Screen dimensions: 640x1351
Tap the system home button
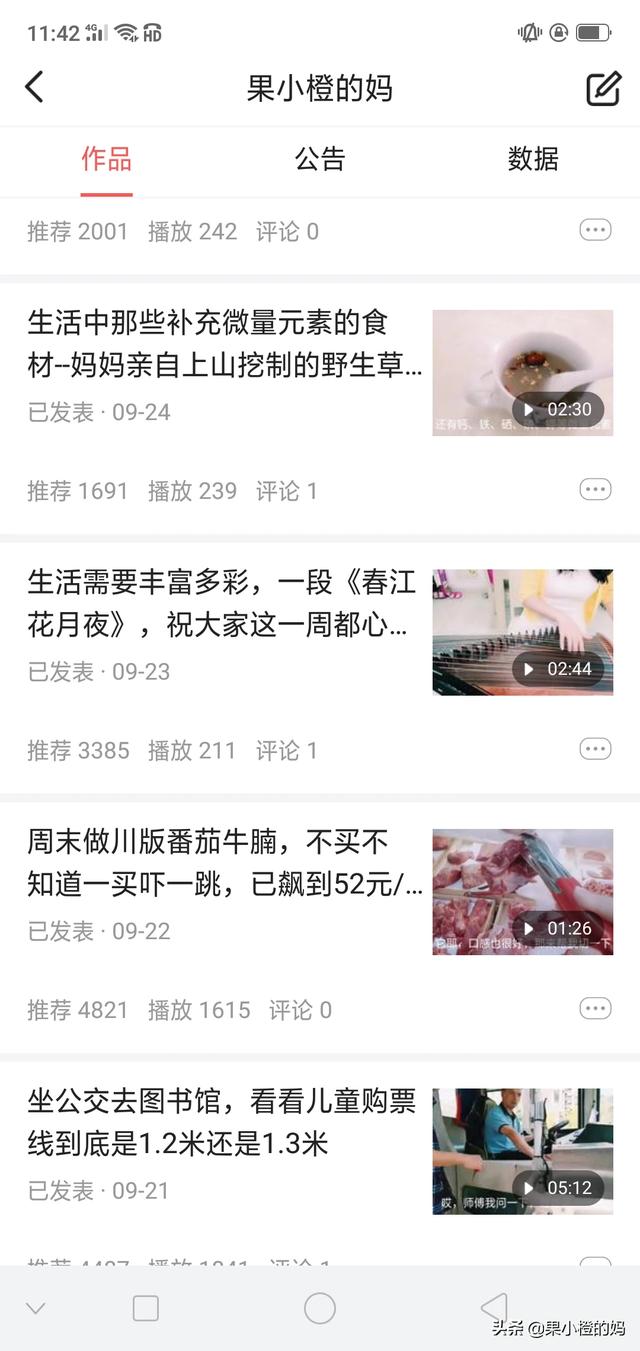pos(320,1308)
